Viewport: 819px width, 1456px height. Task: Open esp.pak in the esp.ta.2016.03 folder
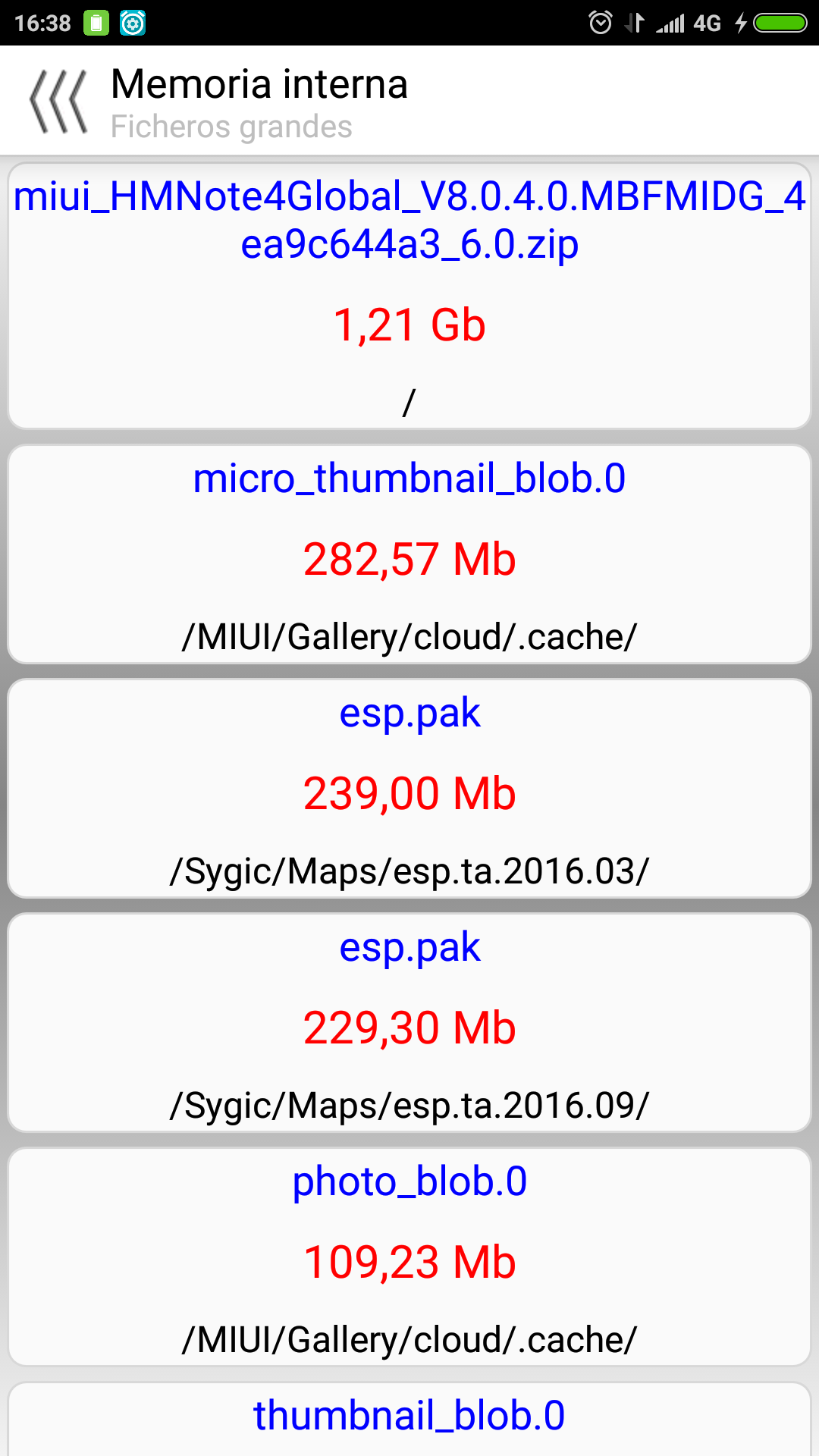[x=409, y=789]
